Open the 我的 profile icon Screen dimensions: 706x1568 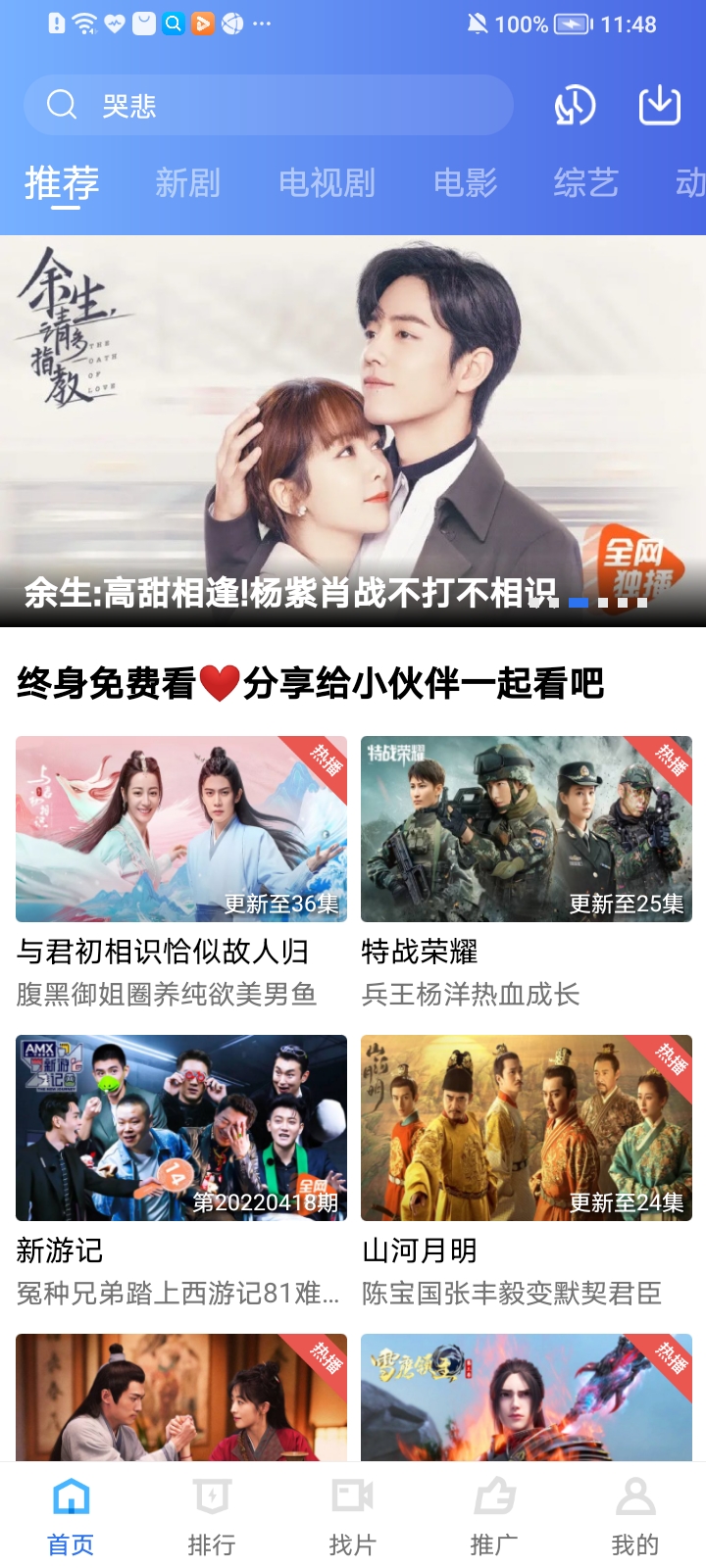pos(634,1496)
